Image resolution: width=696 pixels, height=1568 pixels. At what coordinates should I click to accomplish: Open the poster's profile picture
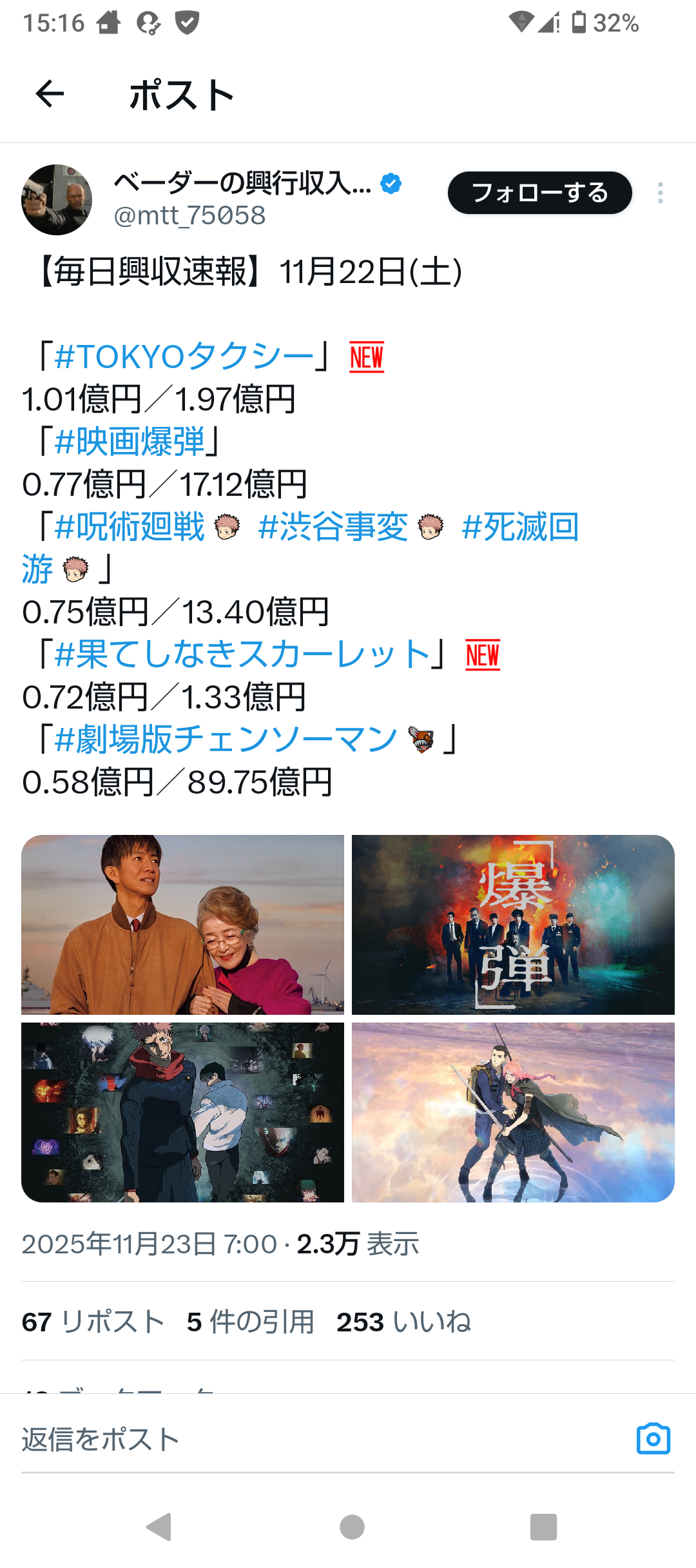pos(57,199)
